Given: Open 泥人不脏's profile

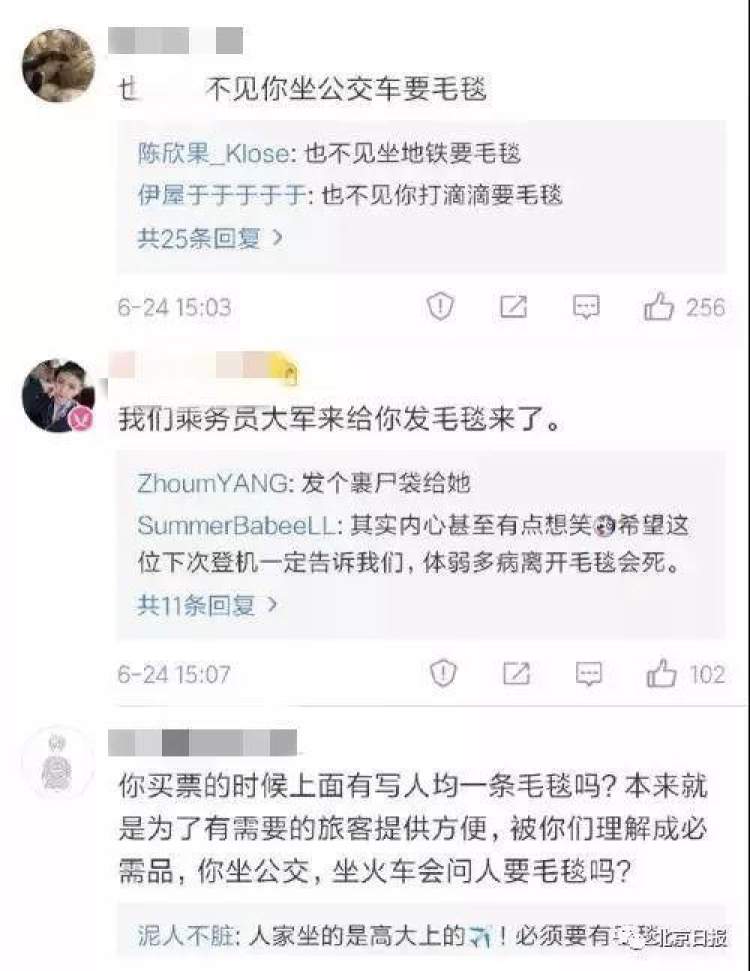Looking at the screenshot, I should pyautogui.click(x=185, y=936).
